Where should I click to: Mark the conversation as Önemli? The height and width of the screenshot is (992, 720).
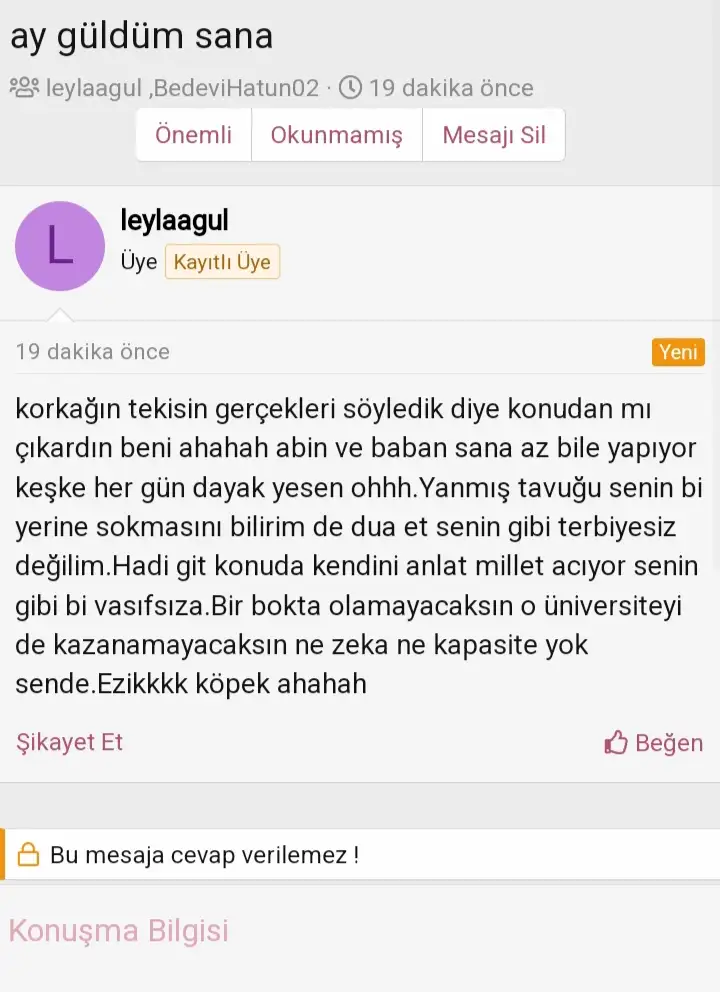point(193,135)
